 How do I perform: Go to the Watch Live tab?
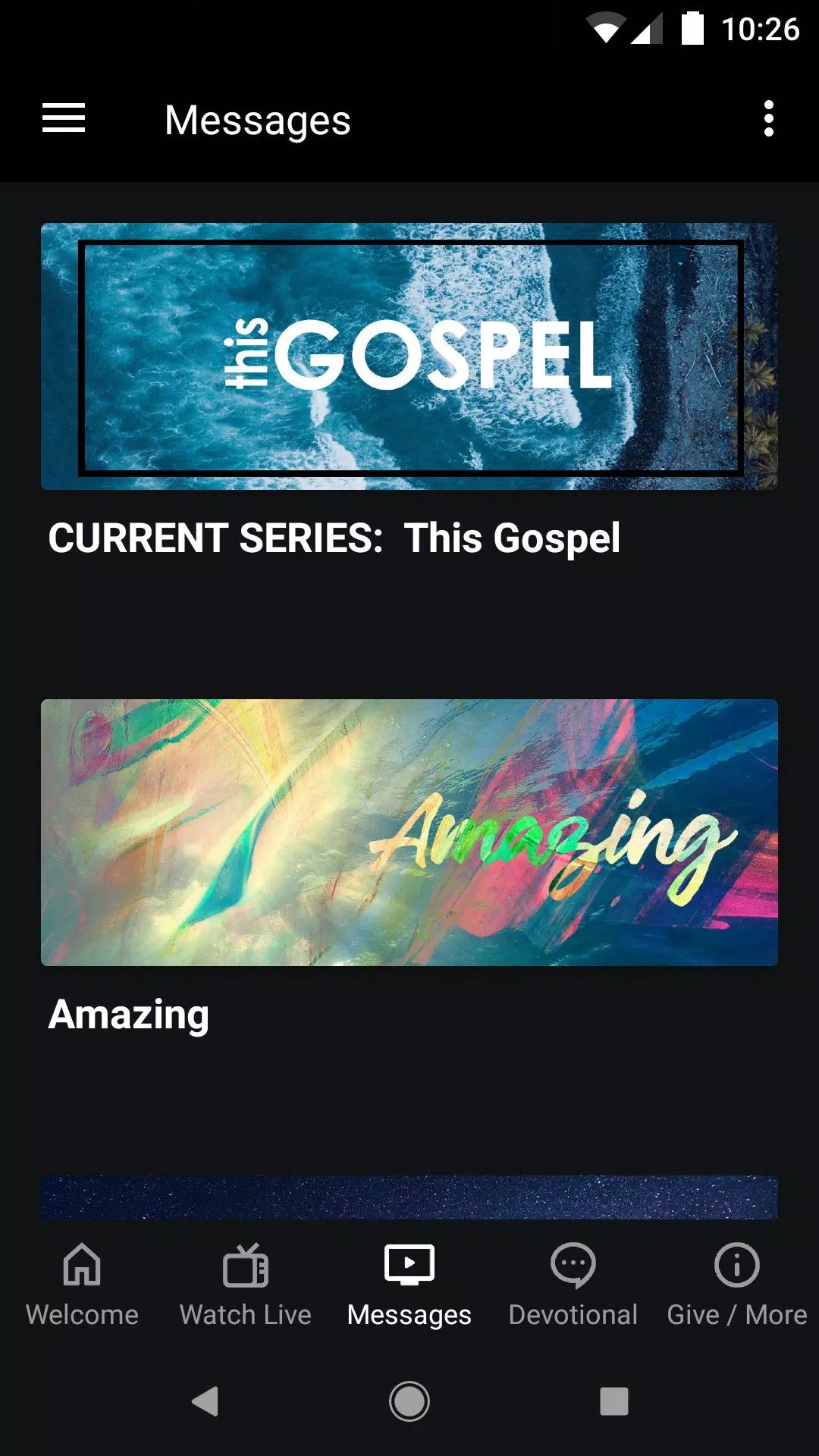click(x=246, y=1285)
